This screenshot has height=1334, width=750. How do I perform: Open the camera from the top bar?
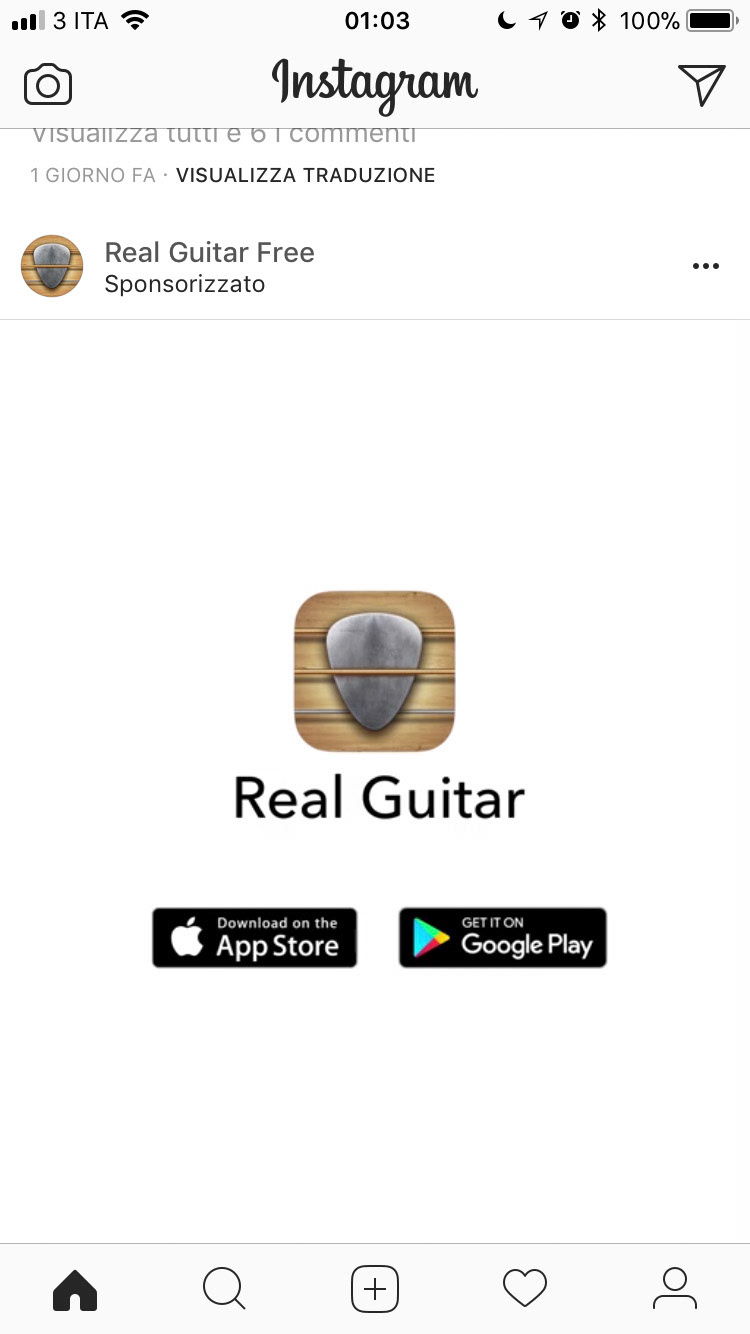click(x=48, y=85)
